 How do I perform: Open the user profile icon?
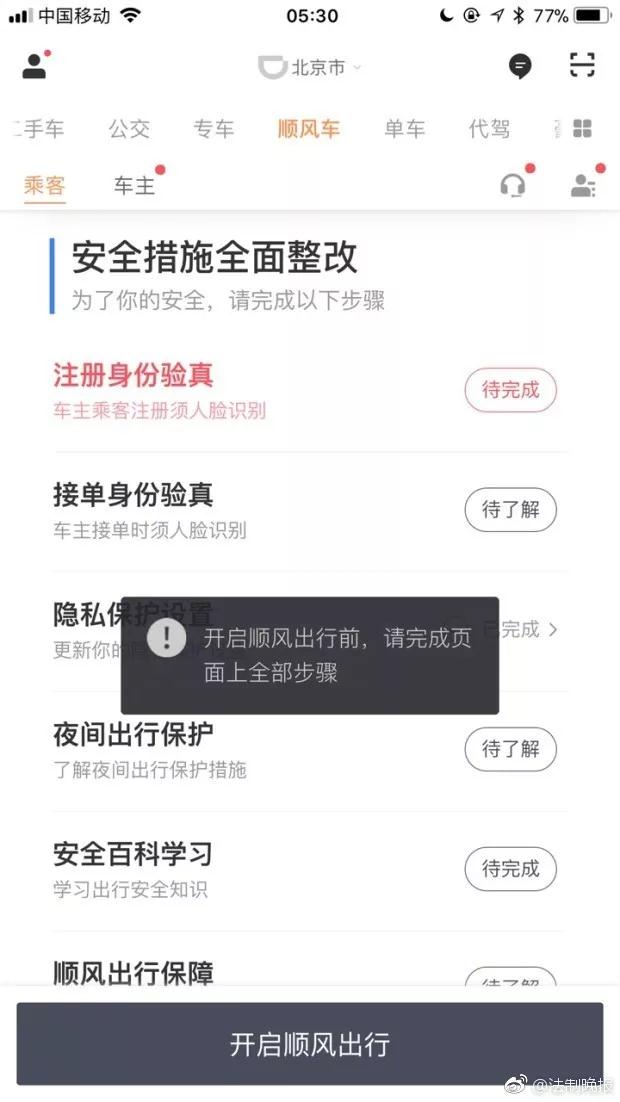[35, 65]
